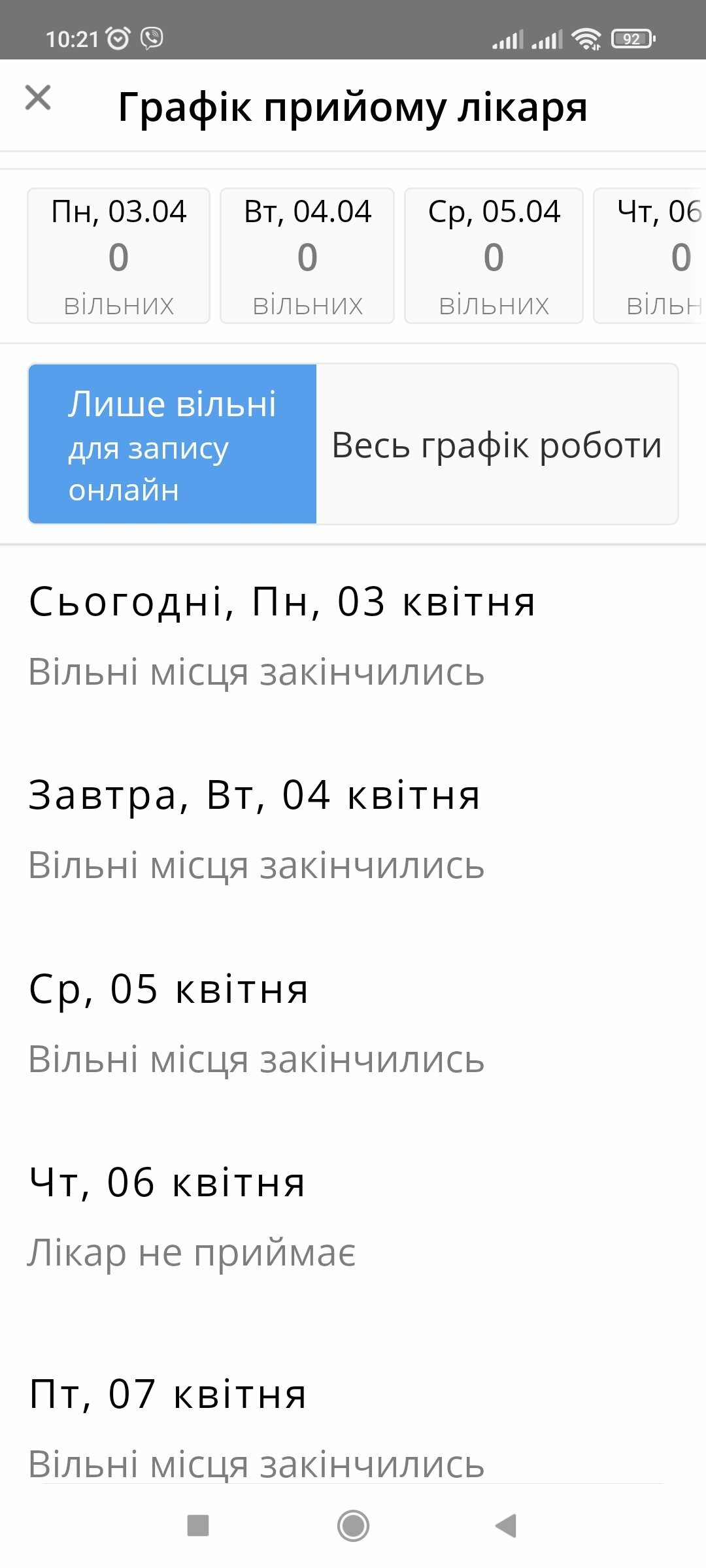Go back using the system back button
The width and height of the screenshot is (706, 1568).
[506, 1526]
